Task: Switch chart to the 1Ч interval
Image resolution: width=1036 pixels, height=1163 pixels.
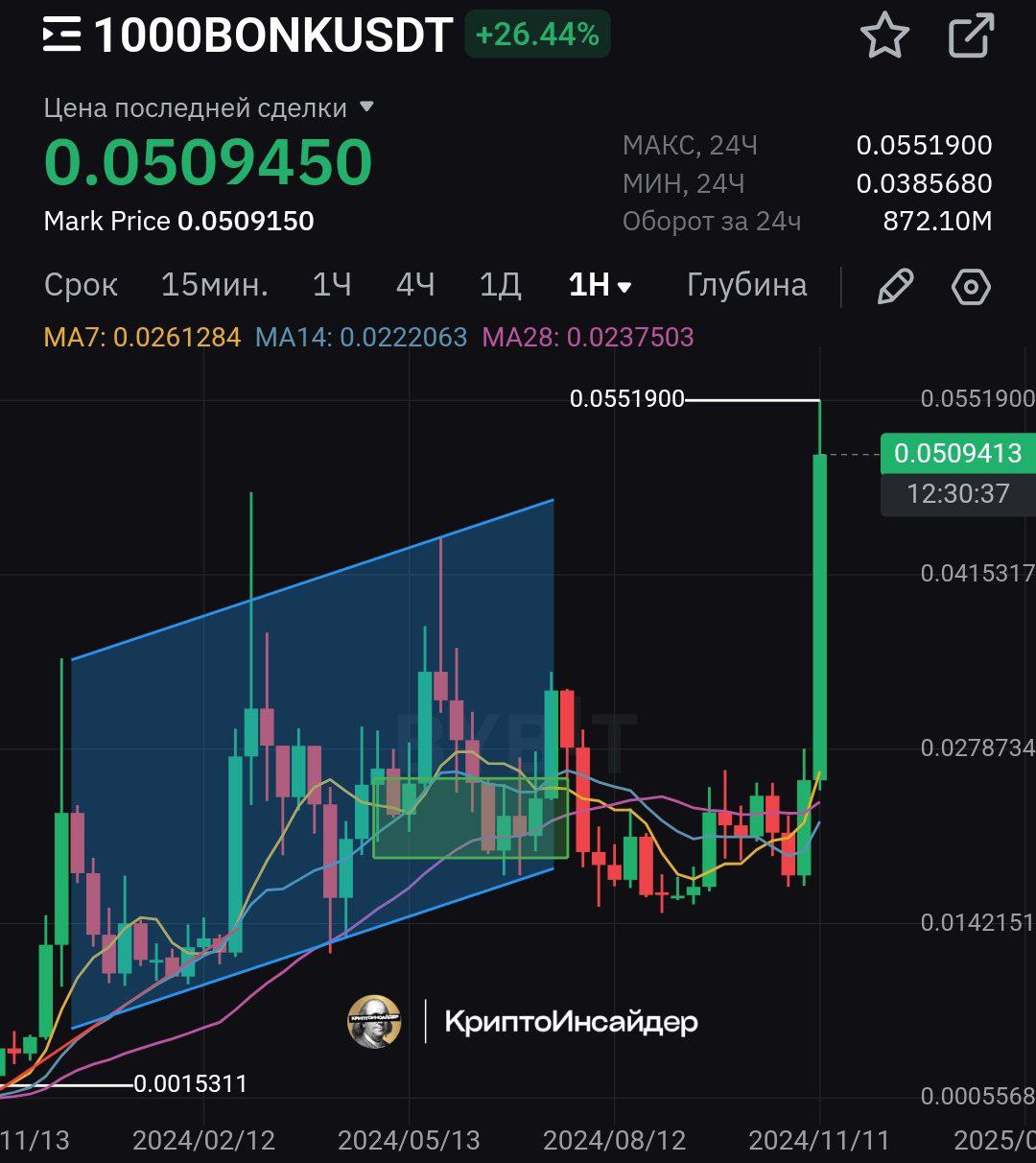Action: [332, 285]
